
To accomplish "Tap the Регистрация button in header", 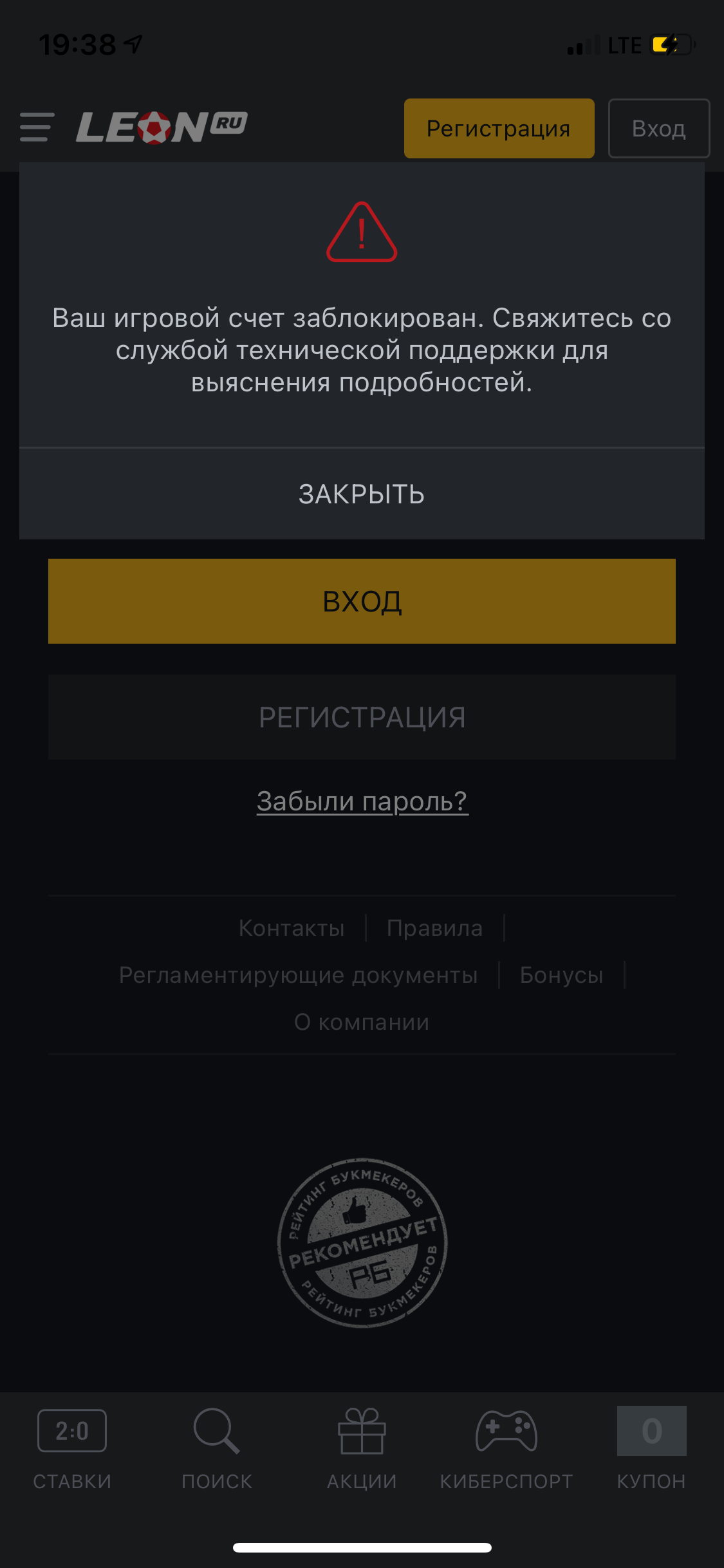I will (x=499, y=129).
